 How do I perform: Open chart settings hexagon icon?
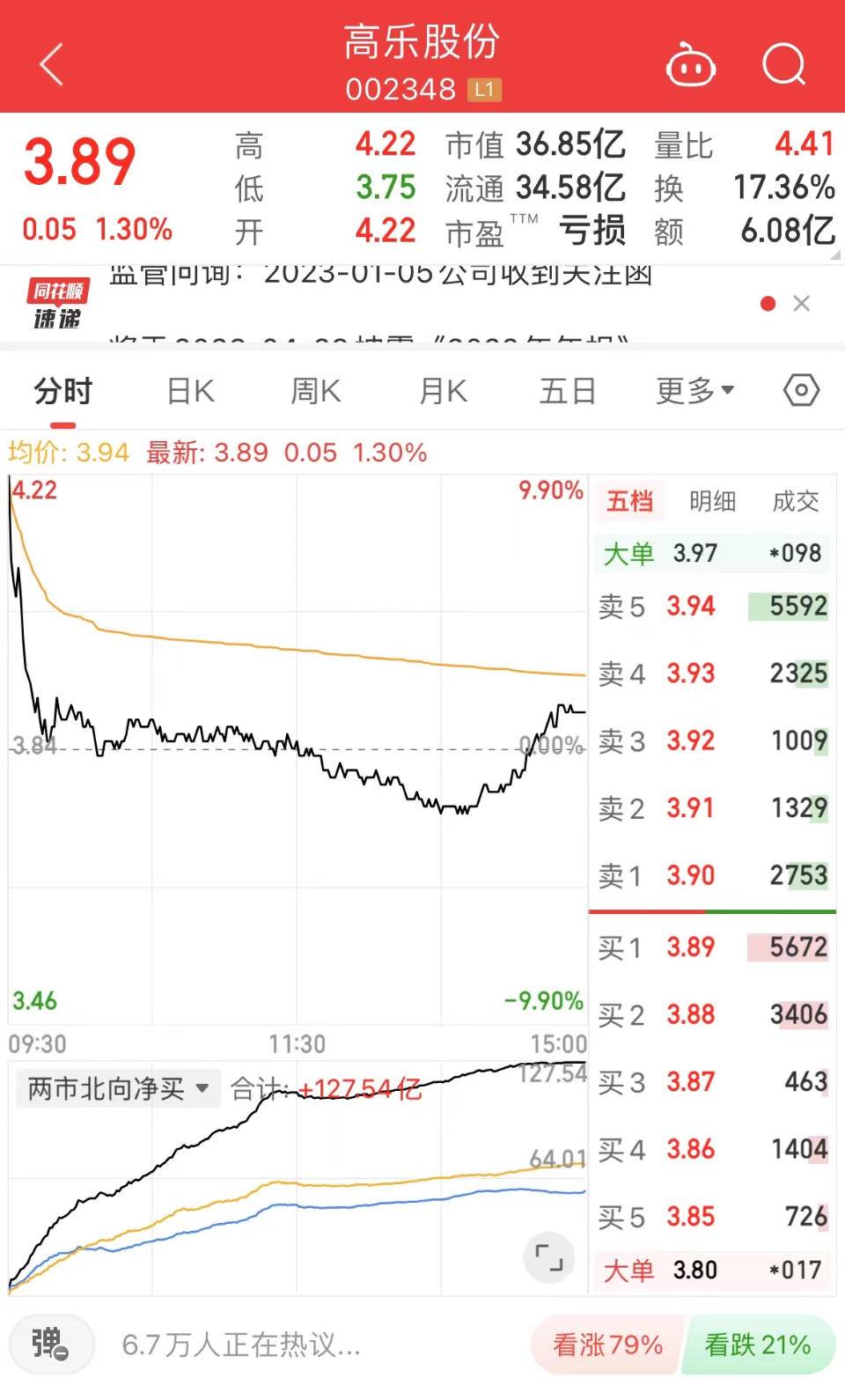[801, 390]
